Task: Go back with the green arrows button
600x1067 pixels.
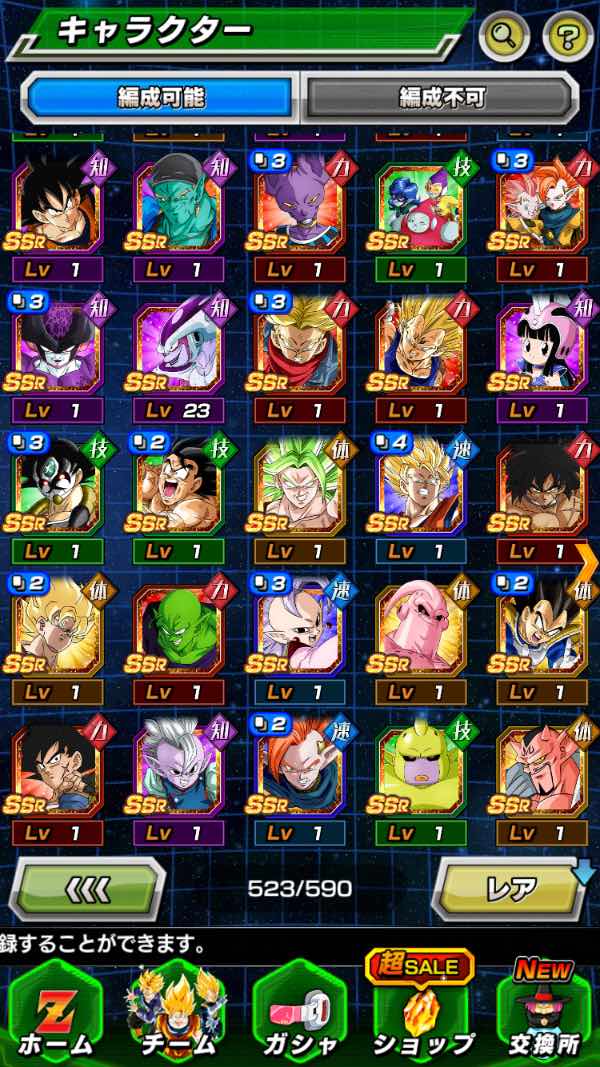Action: click(88, 887)
